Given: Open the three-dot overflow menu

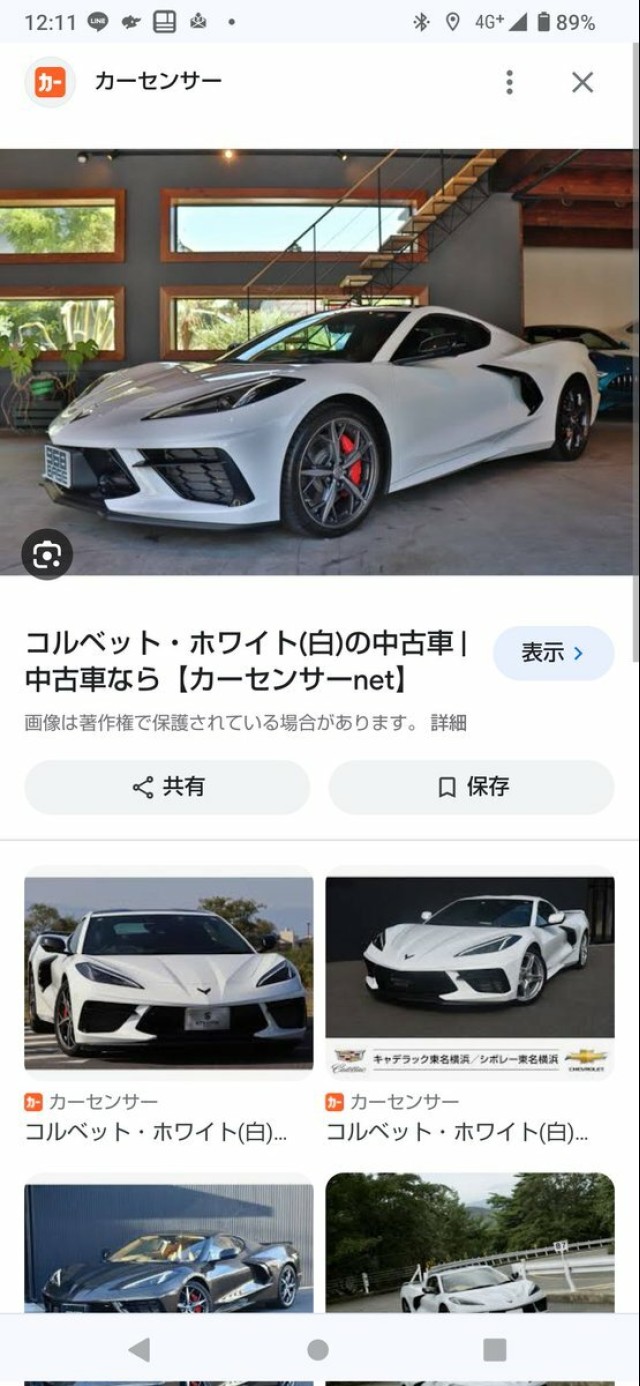Looking at the screenshot, I should (509, 82).
